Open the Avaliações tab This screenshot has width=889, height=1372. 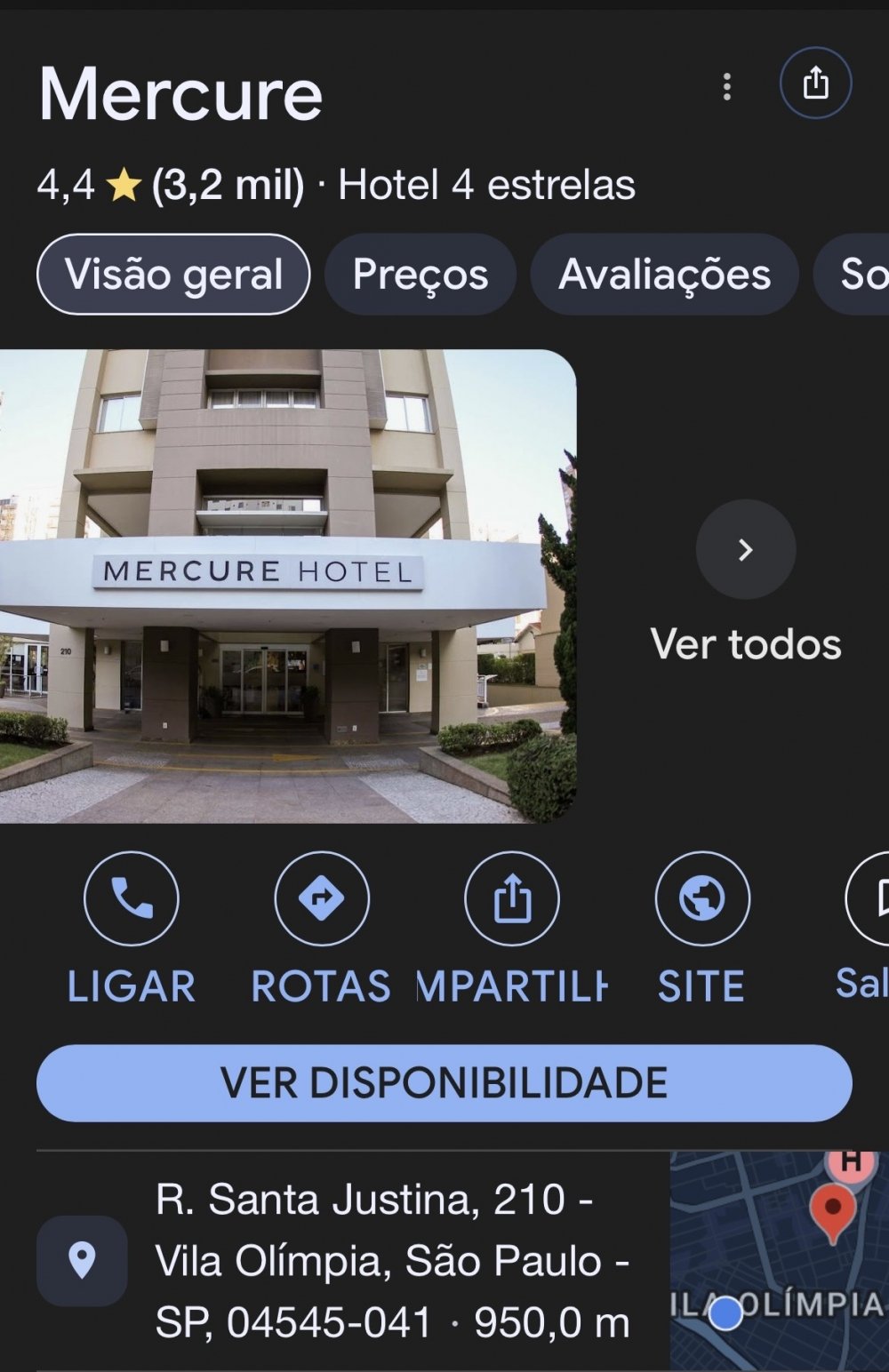point(664,275)
